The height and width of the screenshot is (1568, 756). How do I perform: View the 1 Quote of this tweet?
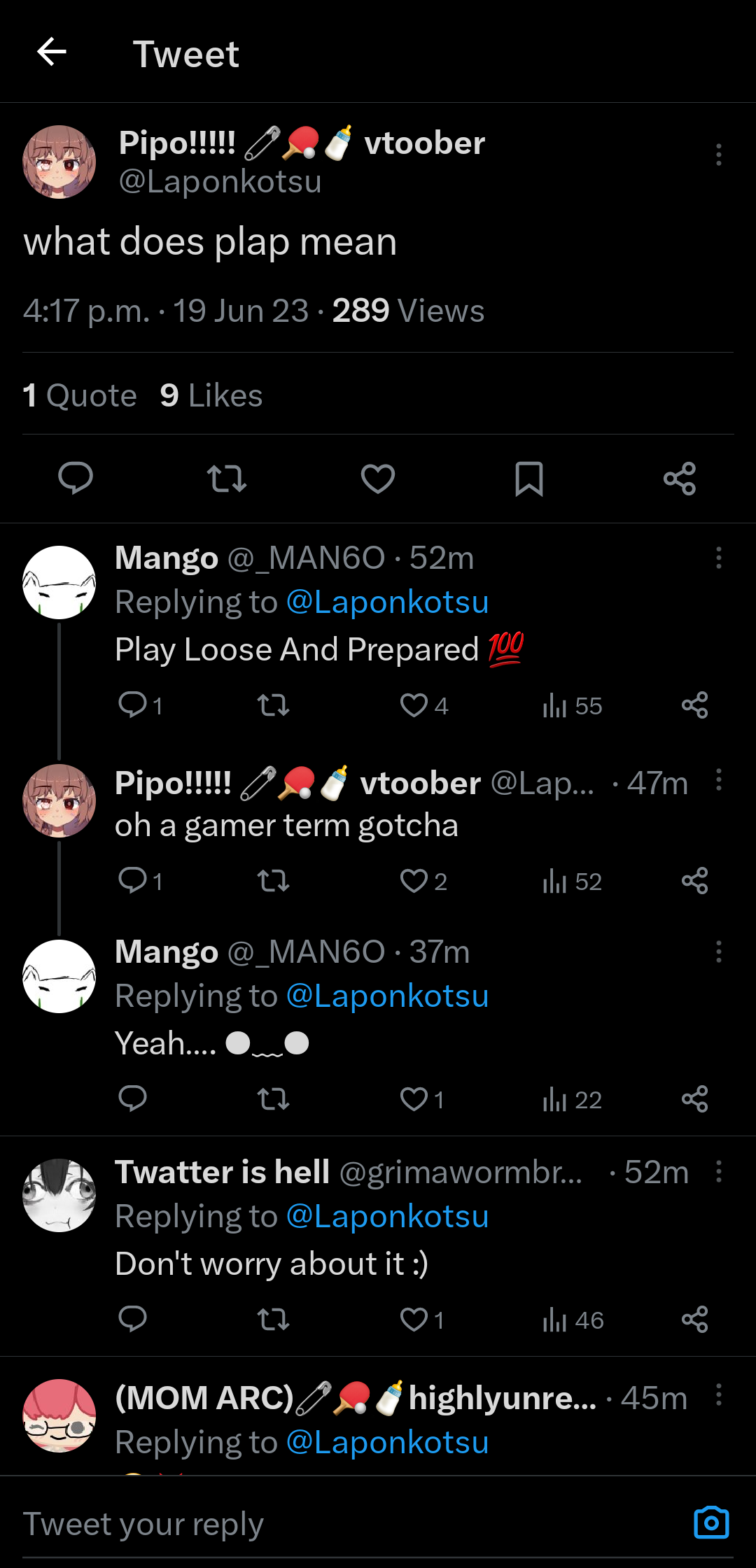[x=80, y=395]
